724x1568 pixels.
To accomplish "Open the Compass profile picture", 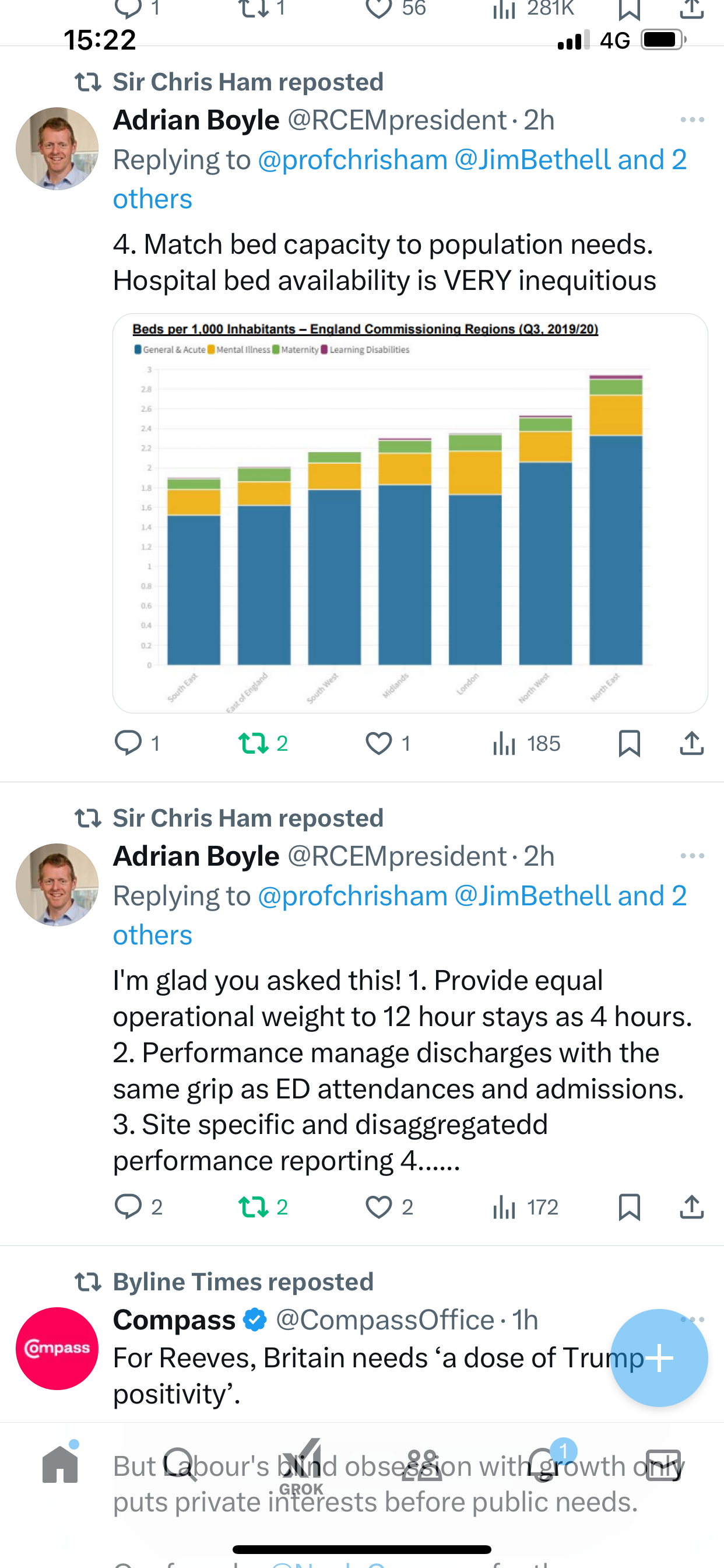I will click(x=57, y=1347).
